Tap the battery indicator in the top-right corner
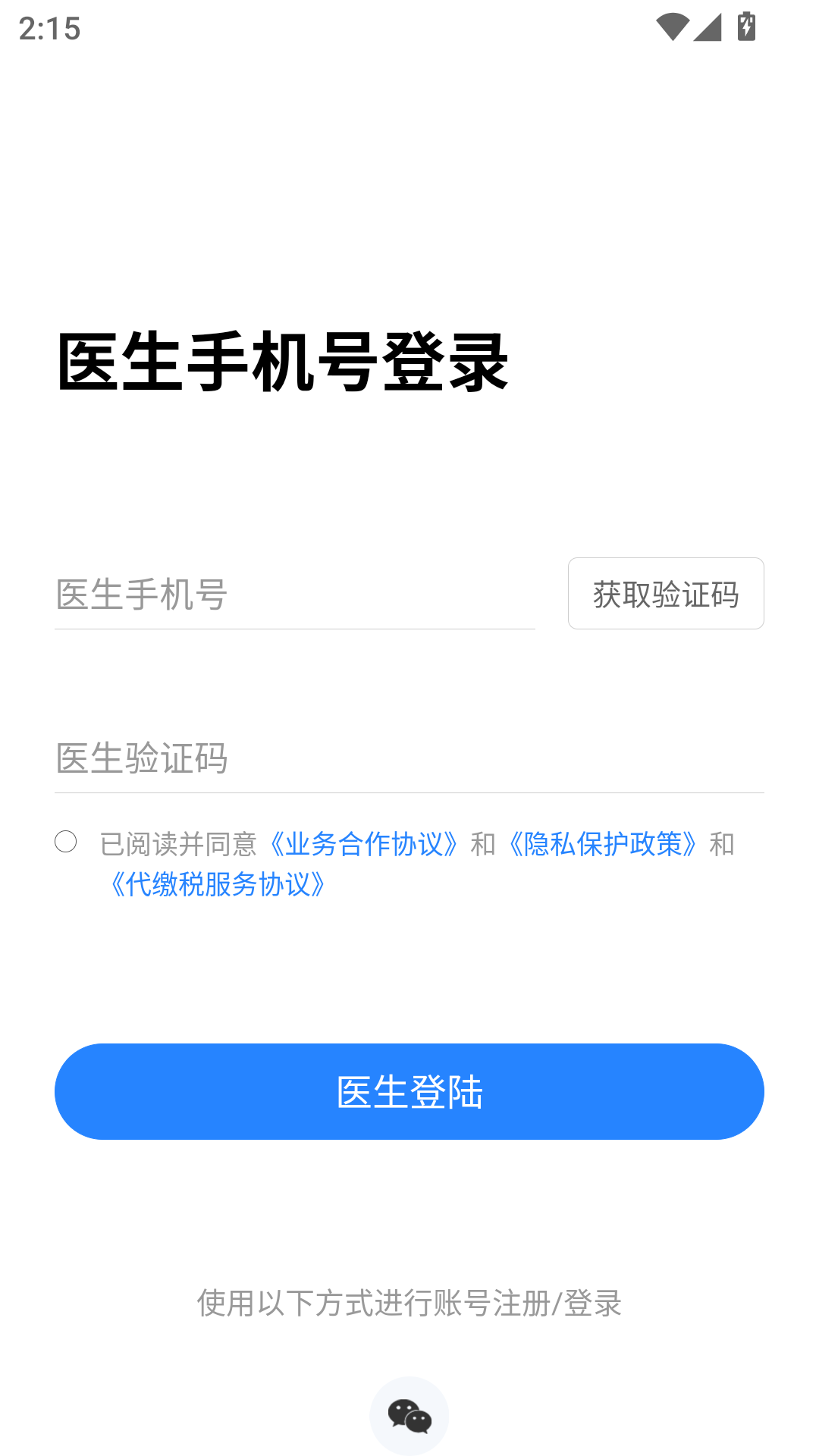The width and height of the screenshot is (819, 1456). [x=746, y=25]
